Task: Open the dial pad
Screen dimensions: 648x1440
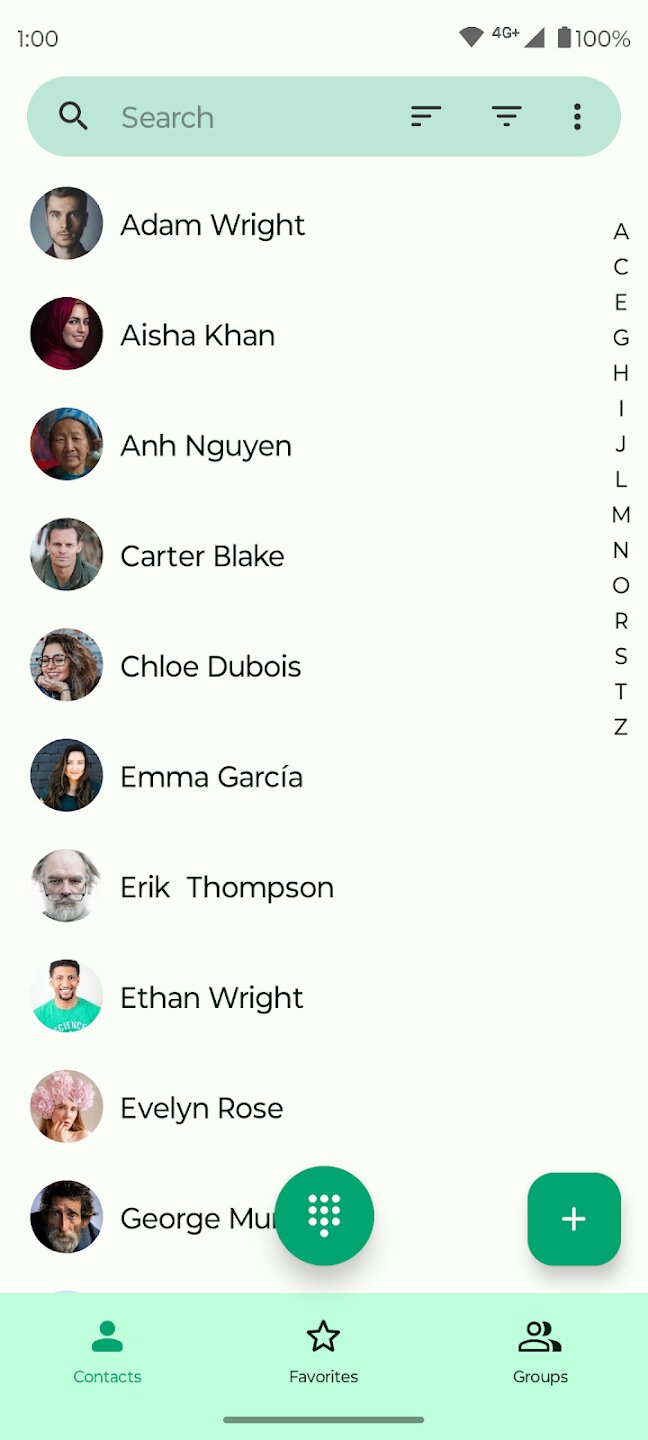Action: point(324,1216)
